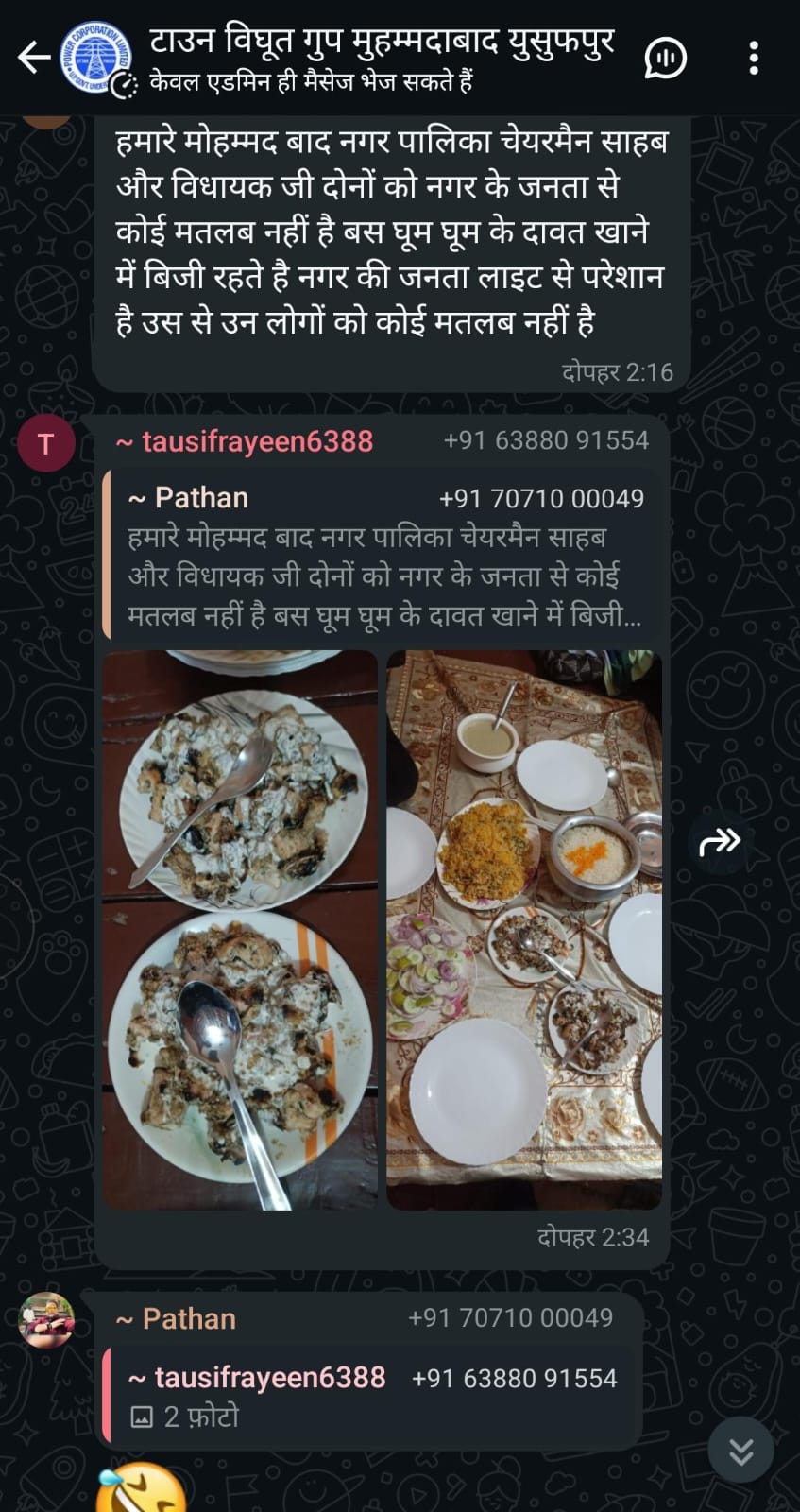Screen dimensions: 800x1512
Task: Open the right photo of the dining table
Action: point(524,930)
